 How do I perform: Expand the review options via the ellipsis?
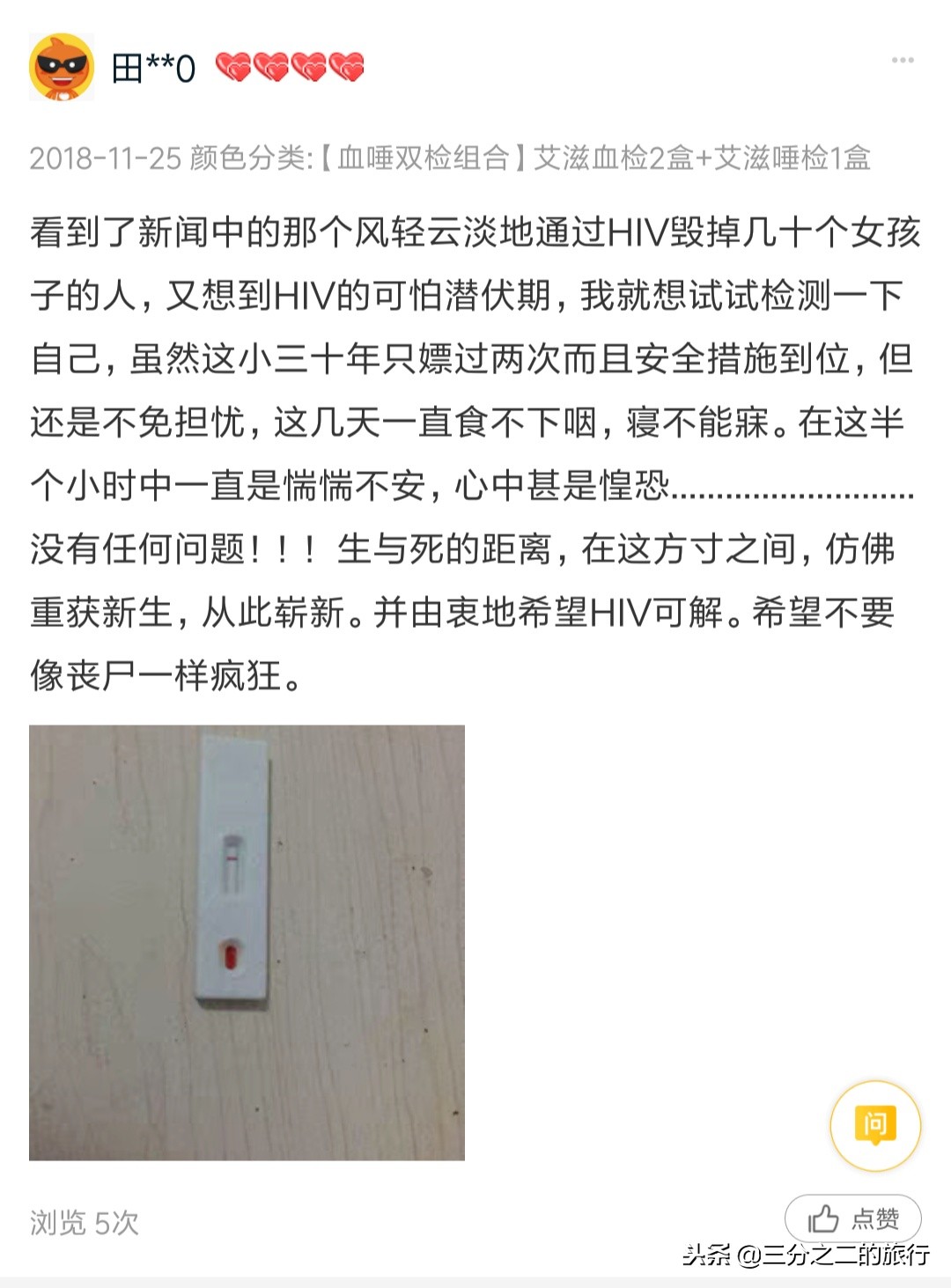tap(902, 62)
